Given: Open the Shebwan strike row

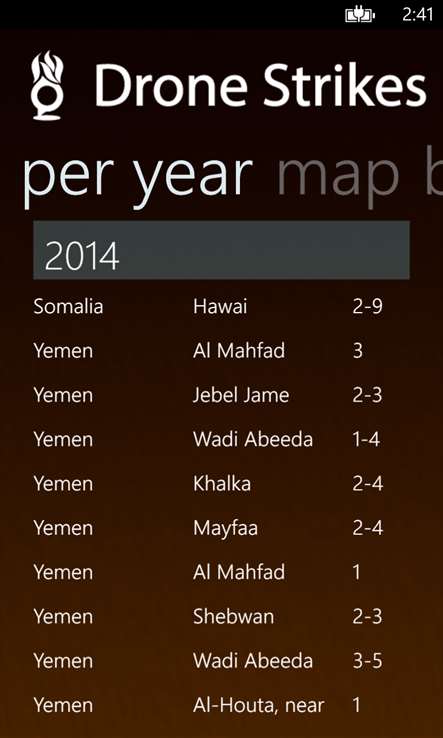Looking at the screenshot, I should pos(221,617).
